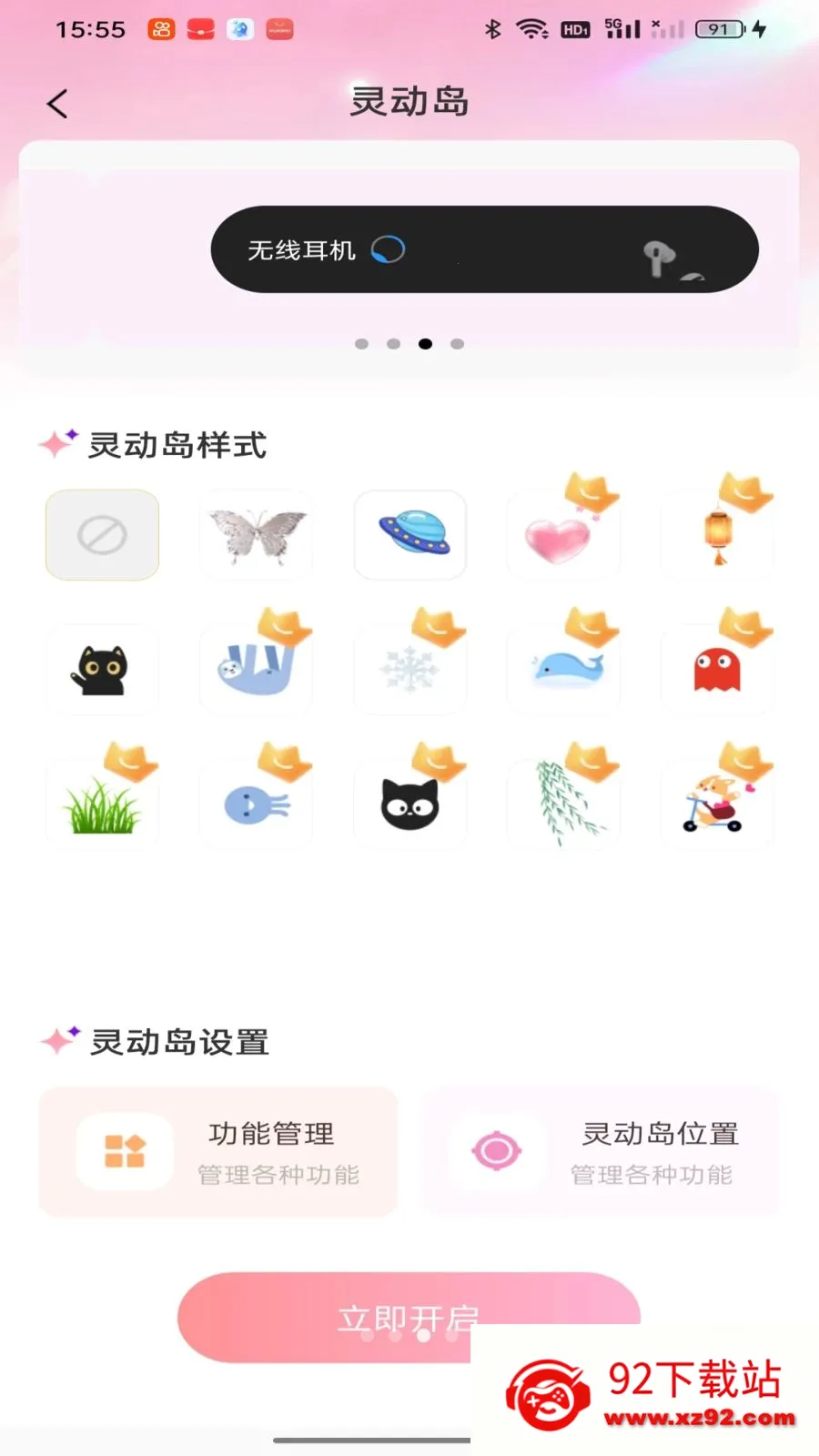Choose the black cat style
The height and width of the screenshot is (1456, 819).
point(102,670)
